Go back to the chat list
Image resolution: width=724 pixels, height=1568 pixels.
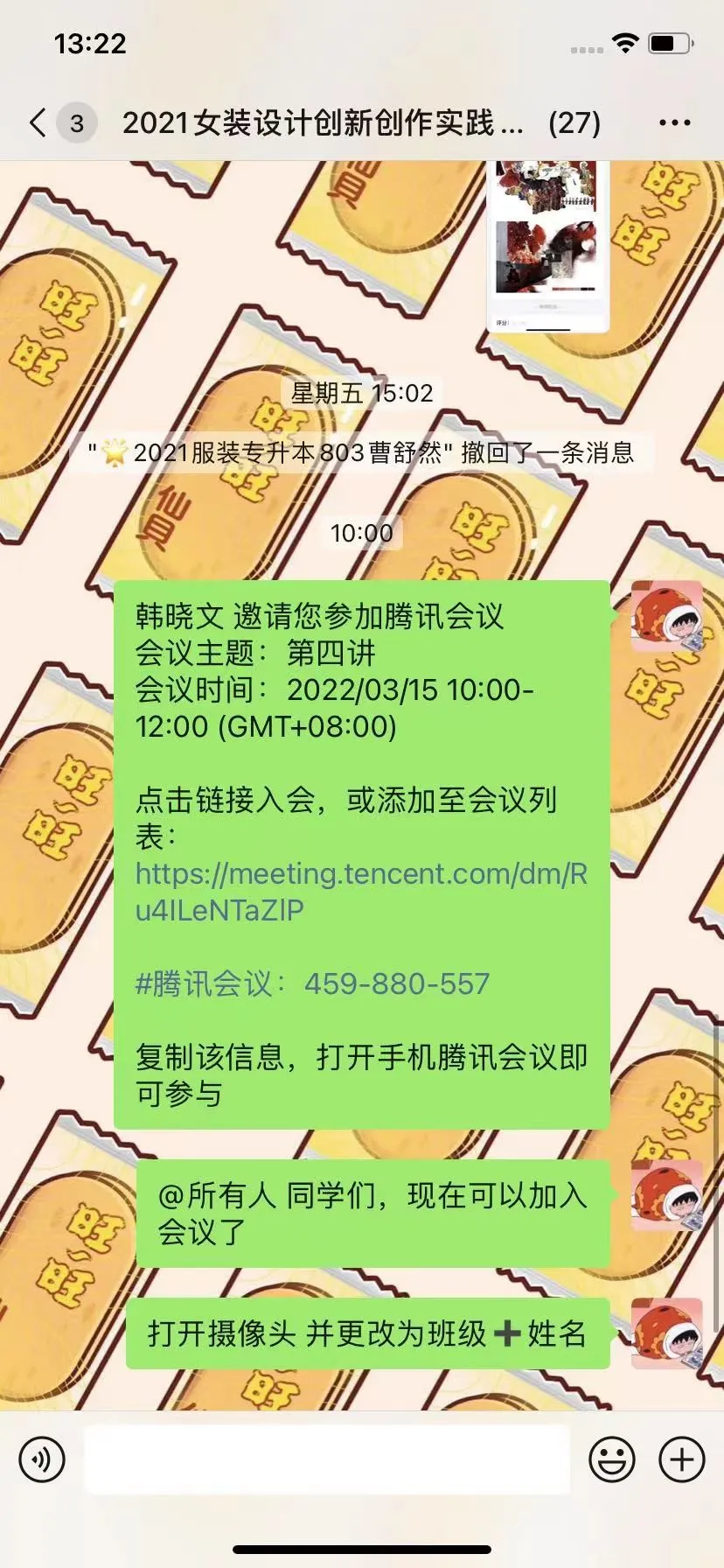38,123
